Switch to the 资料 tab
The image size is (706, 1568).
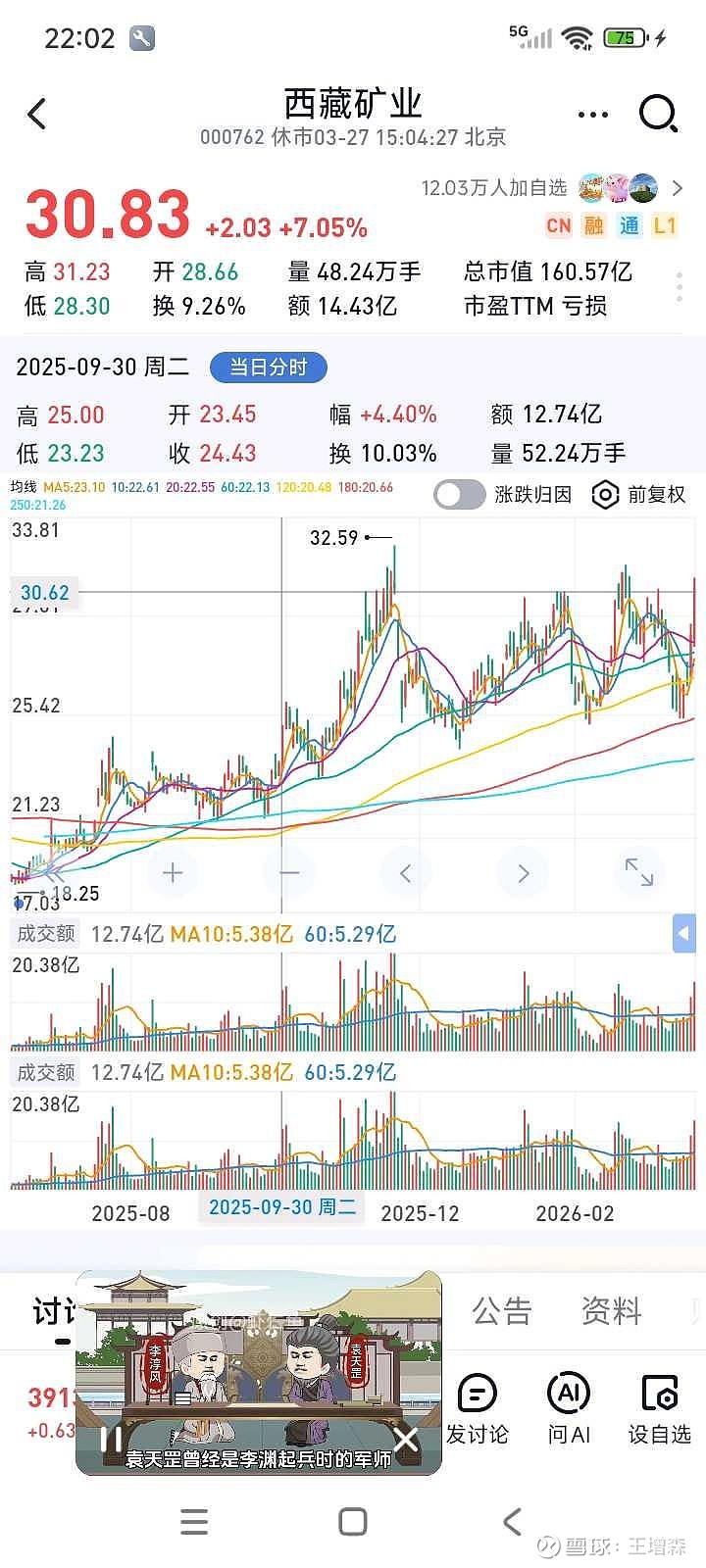pyautogui.click(x=611, y=1310)
